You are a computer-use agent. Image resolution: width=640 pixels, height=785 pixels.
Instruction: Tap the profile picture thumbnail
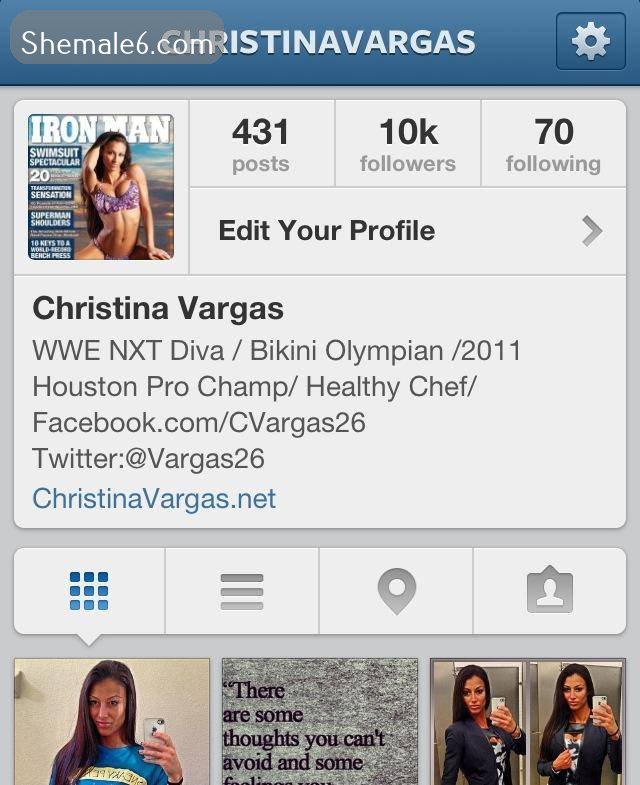101,187
